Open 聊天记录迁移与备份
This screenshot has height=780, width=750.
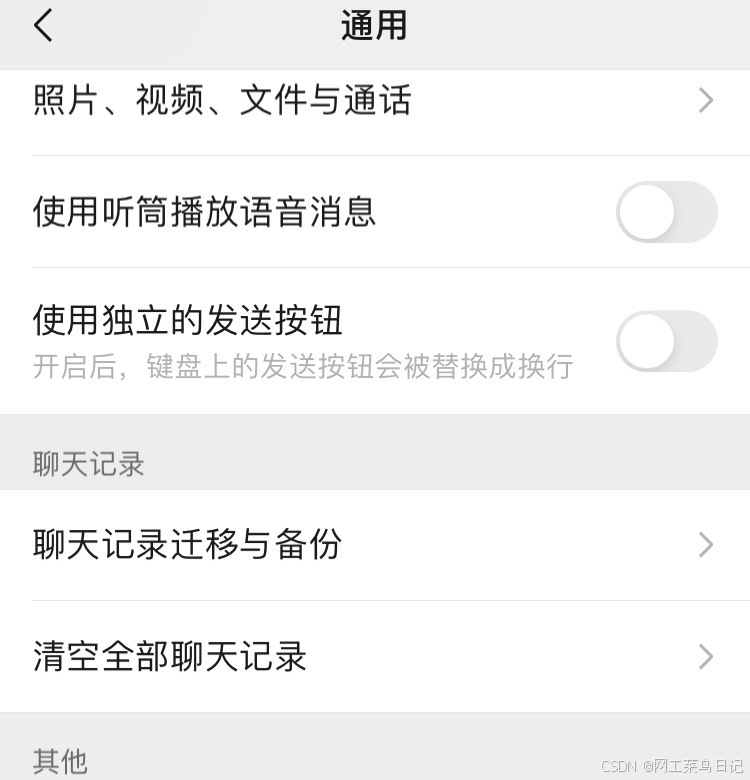point(374,545)
